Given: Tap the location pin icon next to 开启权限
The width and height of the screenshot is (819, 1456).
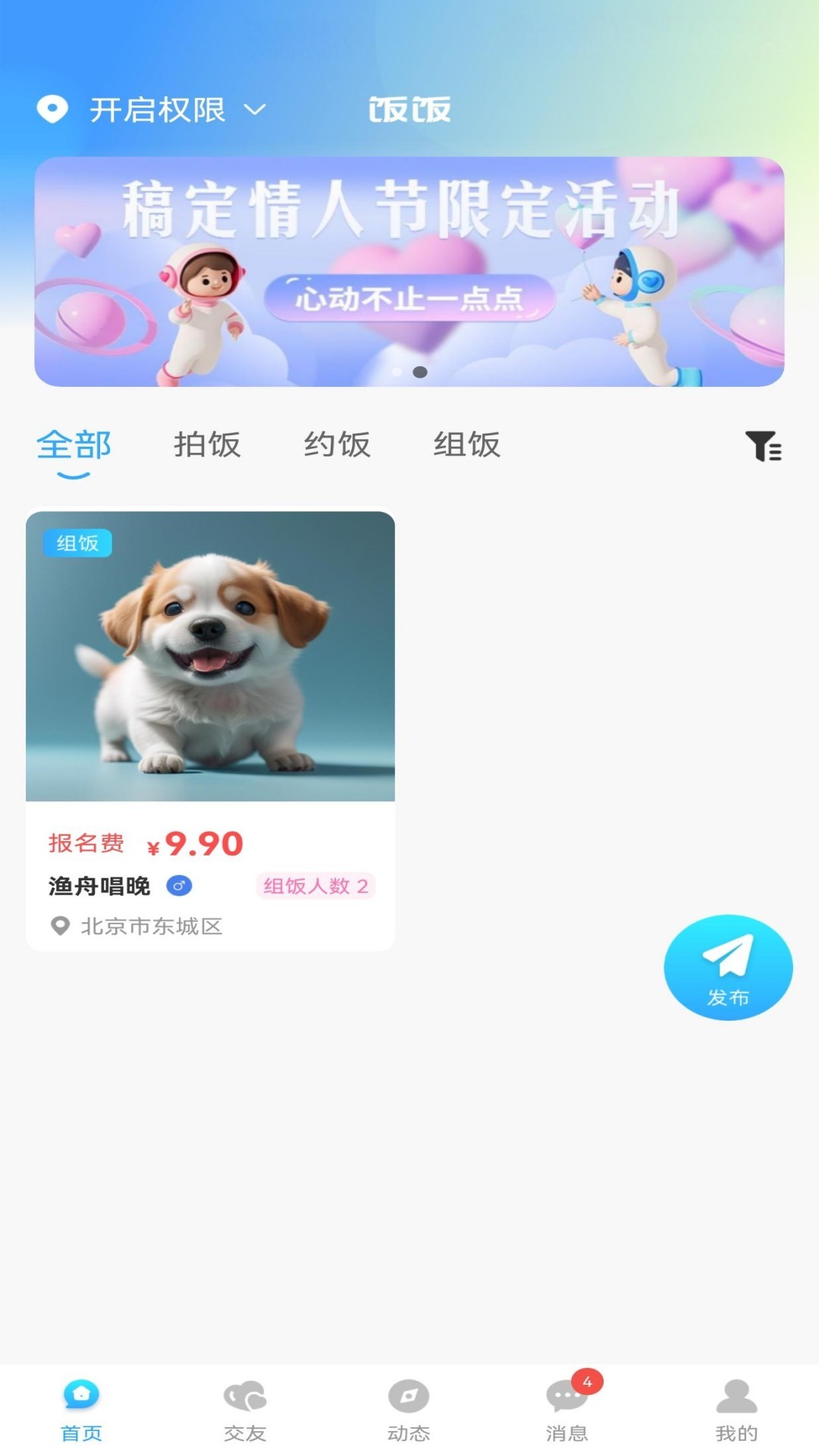Looking at the screenshot, I should (52, 111).
